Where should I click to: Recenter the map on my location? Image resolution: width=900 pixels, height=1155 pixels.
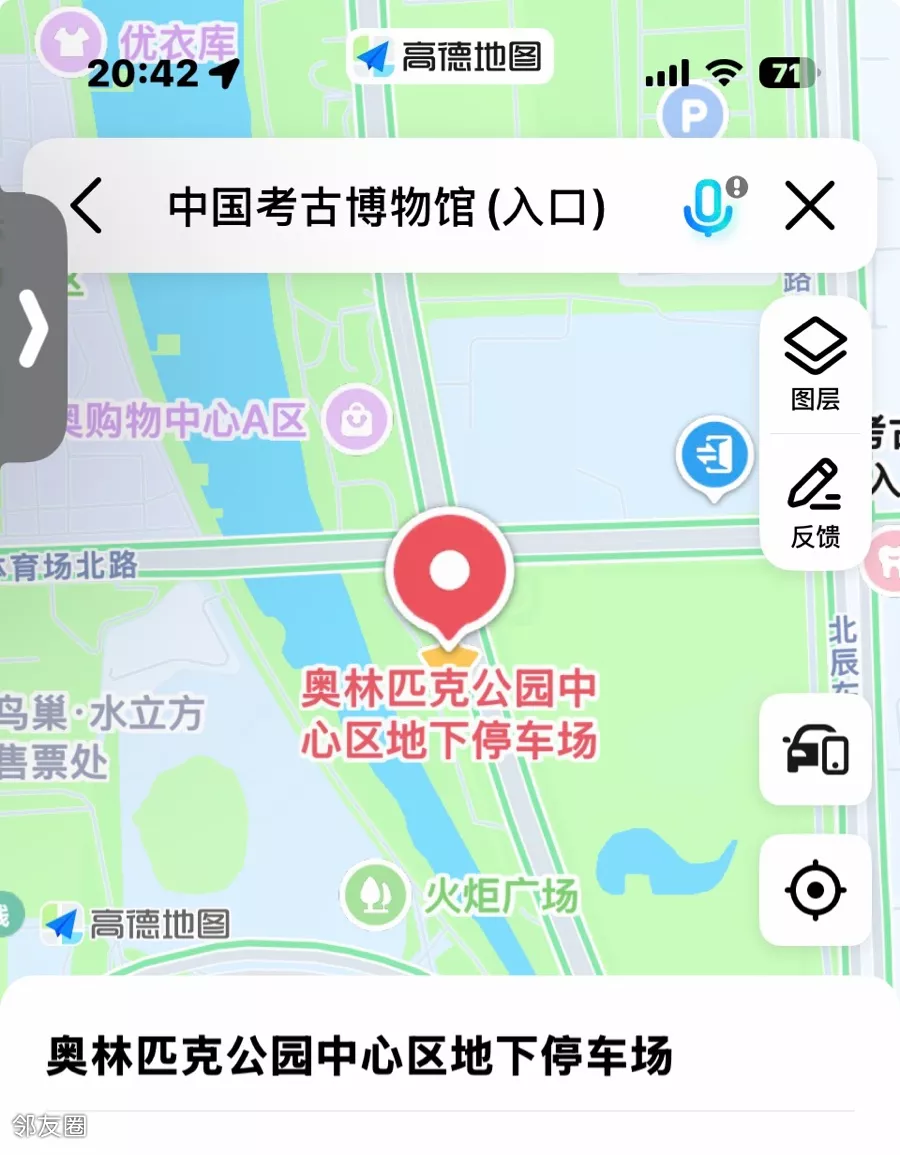[x=815, y=889]
